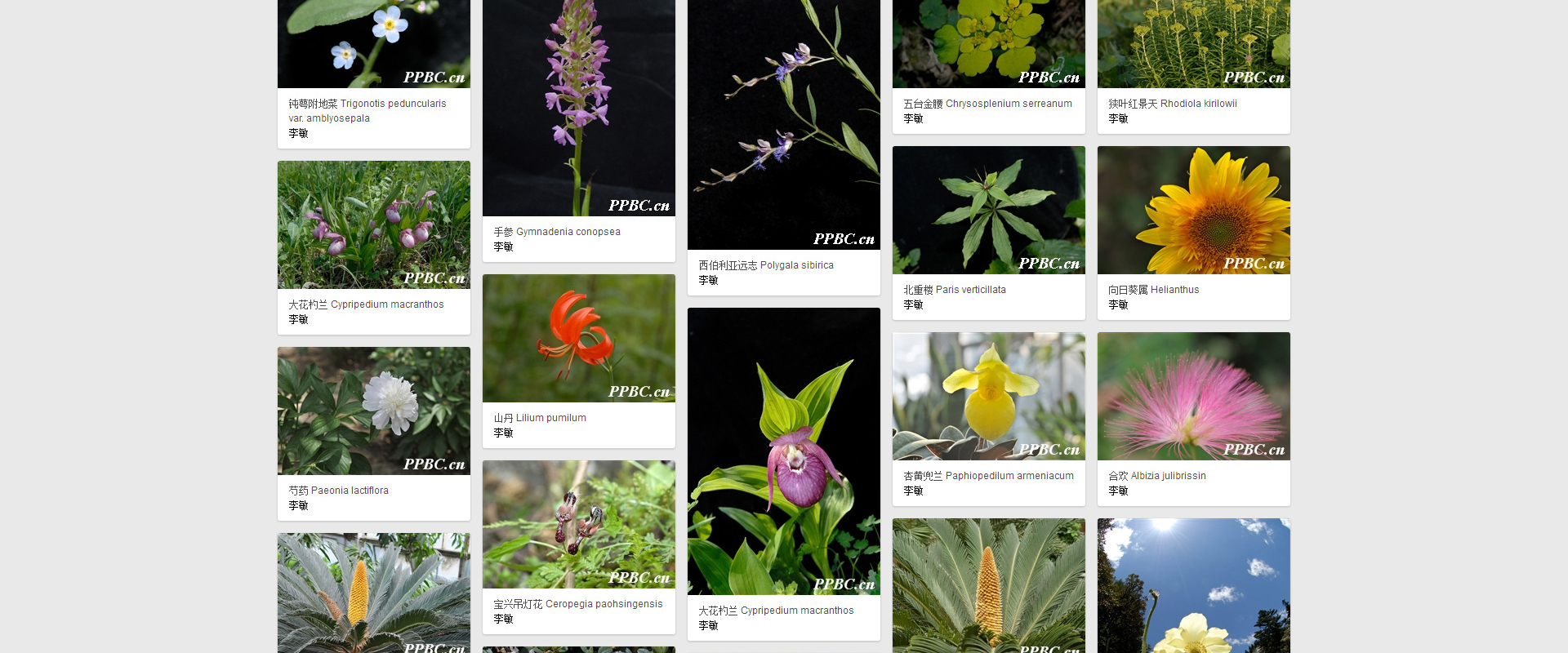View the Paeonia lactiflora image
Screen dimensions: 1568x653
coord(373,411)
